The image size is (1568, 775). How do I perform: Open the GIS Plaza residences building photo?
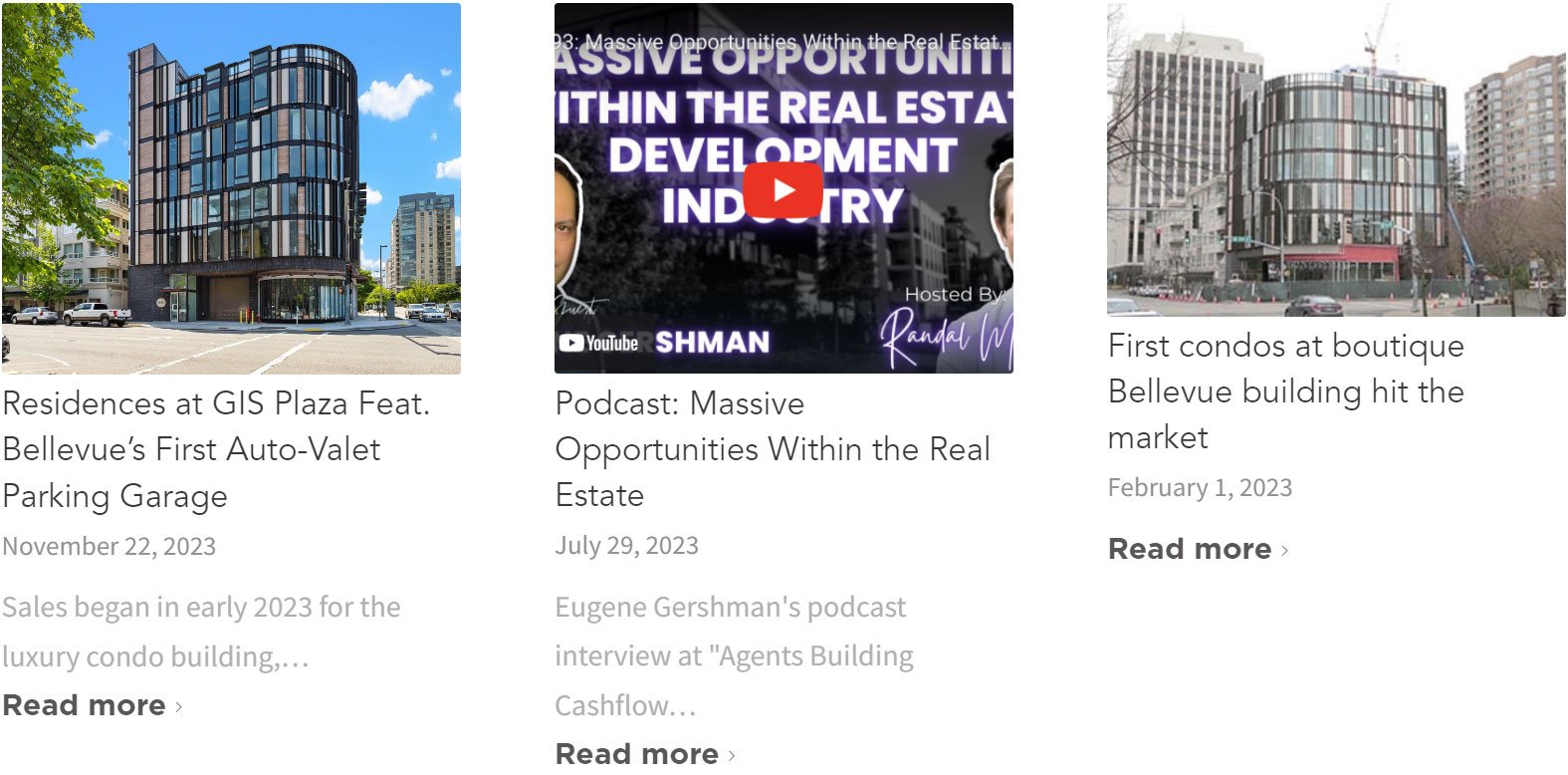coord(231,188)
